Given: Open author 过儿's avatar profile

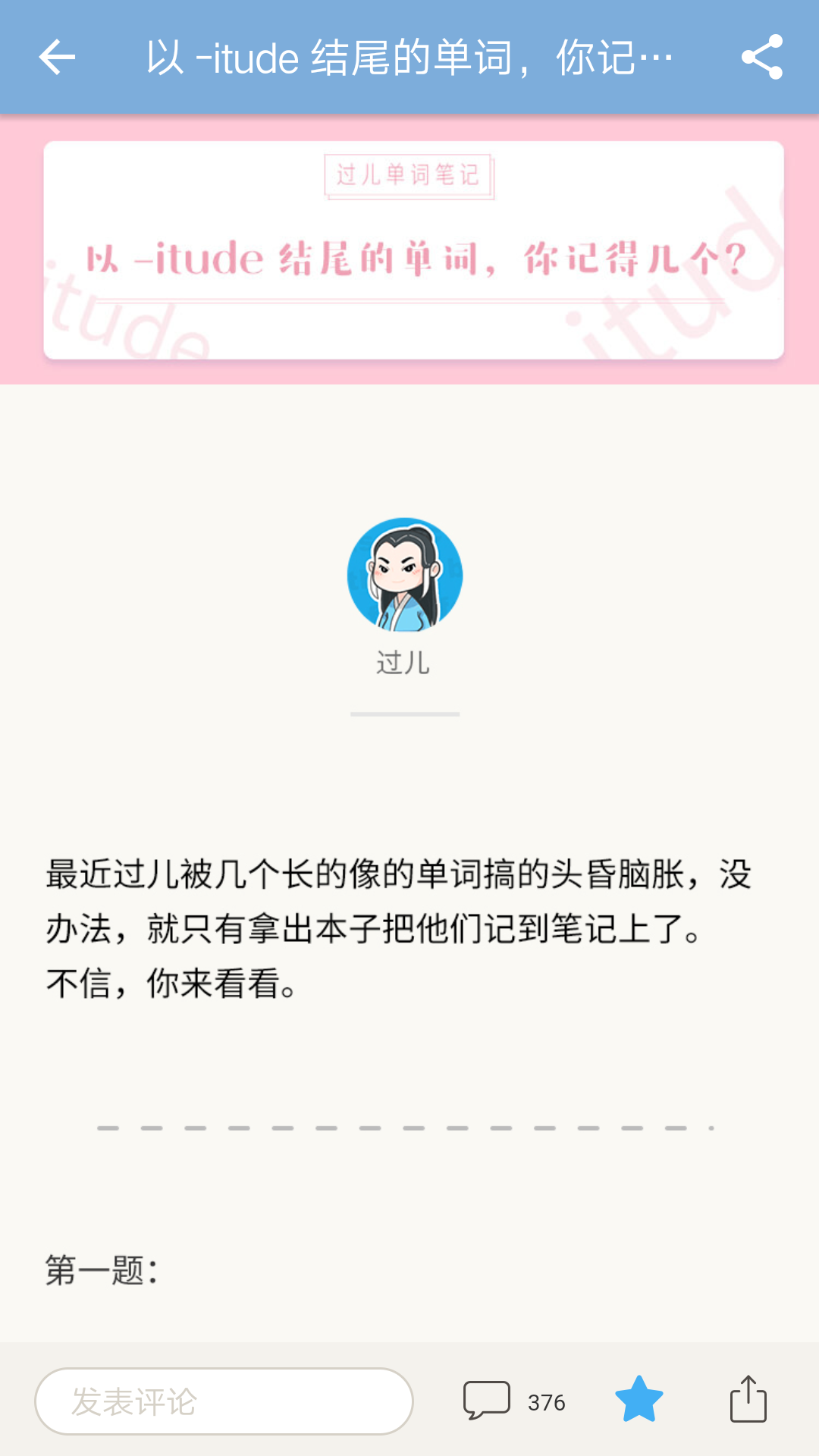Looking at the screenshot, I should point(404,575).
